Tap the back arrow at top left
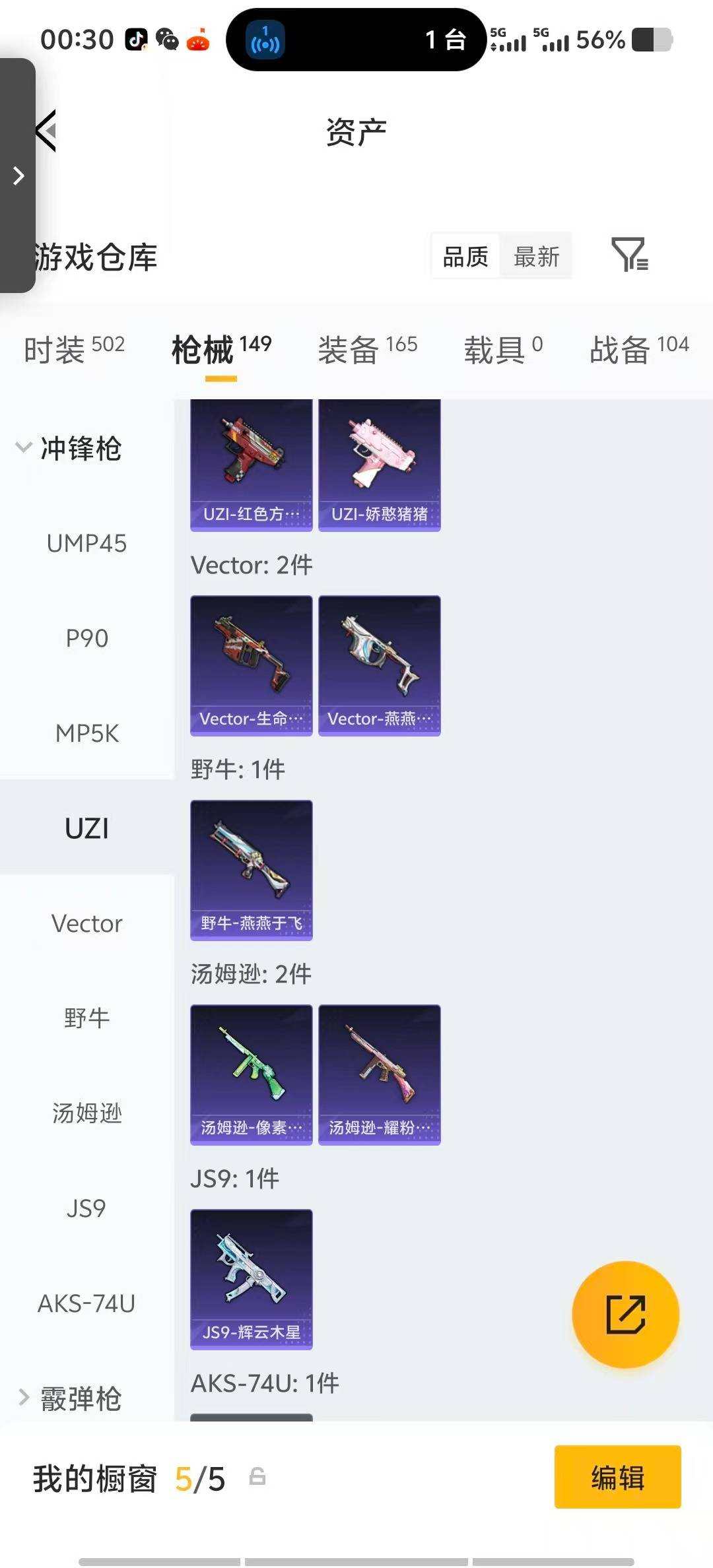Screen dimensions: 713x1568 pyautogui.click(x=46, y=129)
